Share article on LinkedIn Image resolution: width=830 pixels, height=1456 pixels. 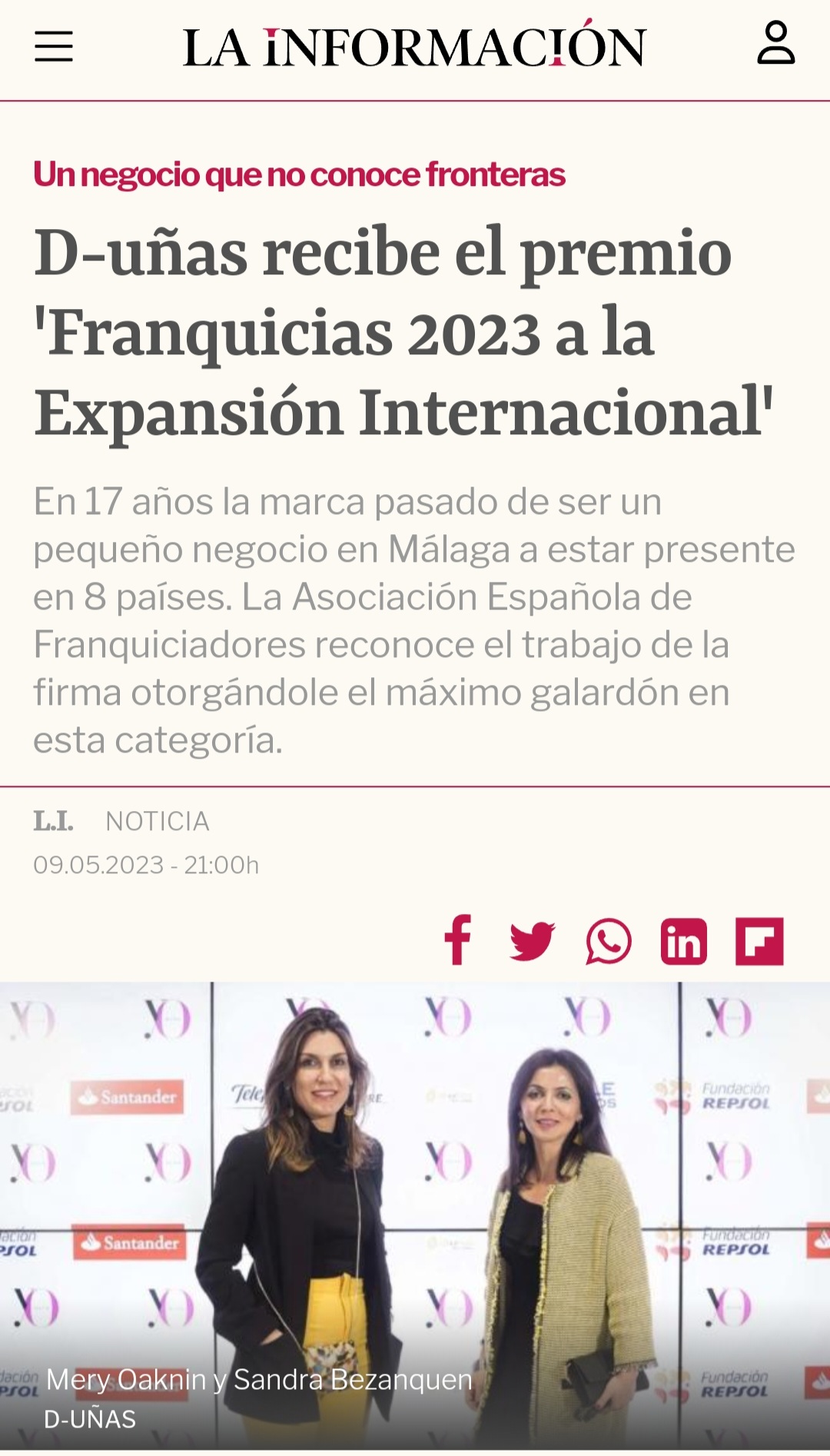(x=683, y=941)
